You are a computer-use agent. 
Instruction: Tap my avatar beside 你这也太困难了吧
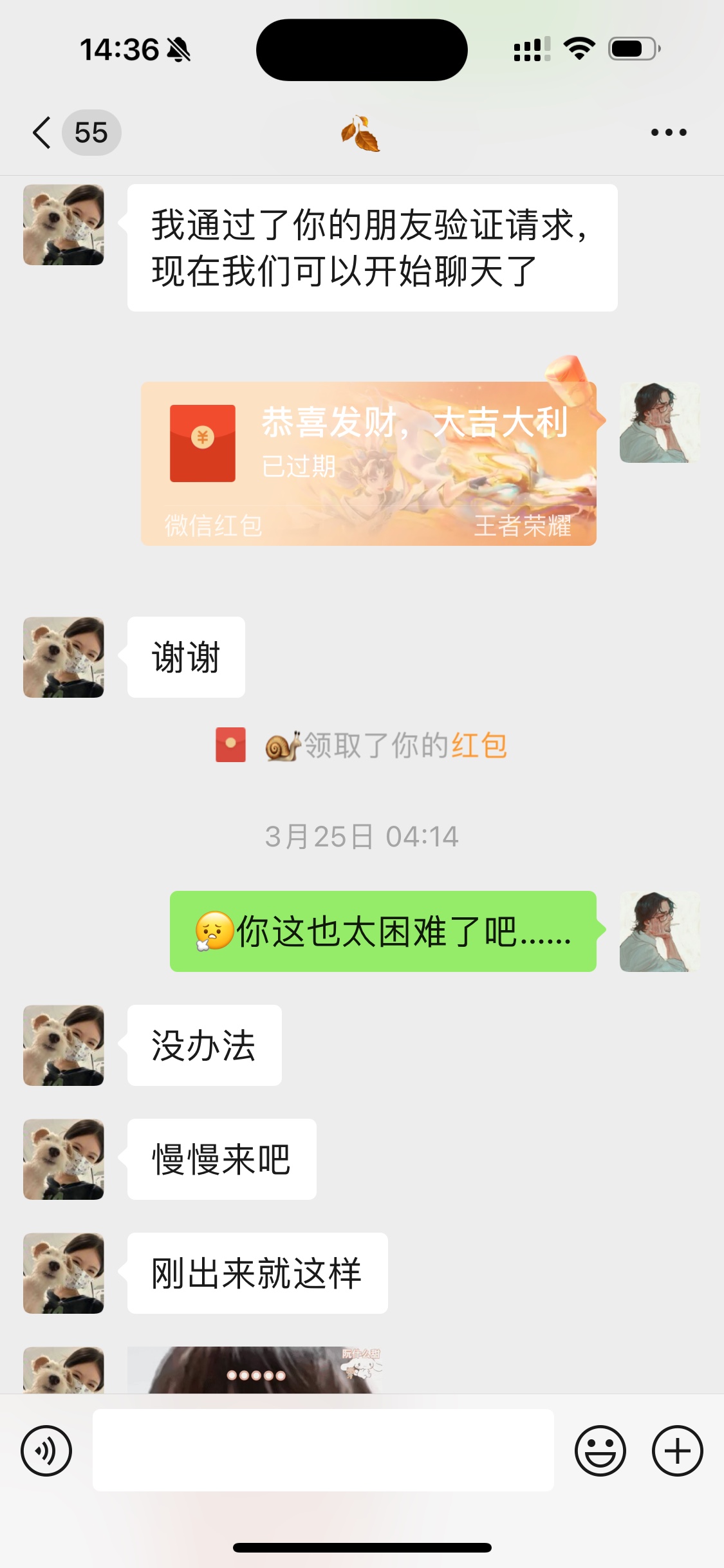(660, 931)
